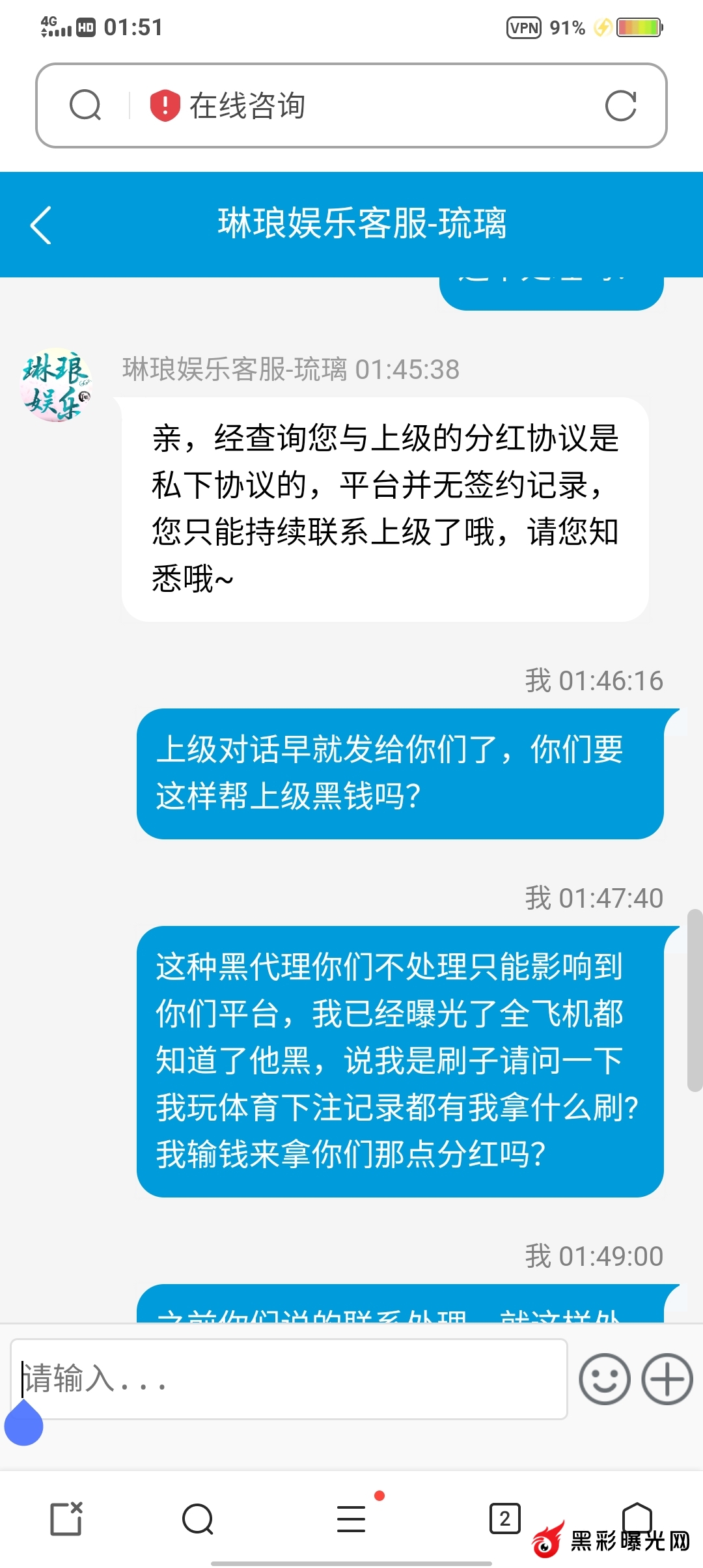Tap the back arrow in chat header
The width and height of the screenshot is (703, 1568).
pos(41,225)
